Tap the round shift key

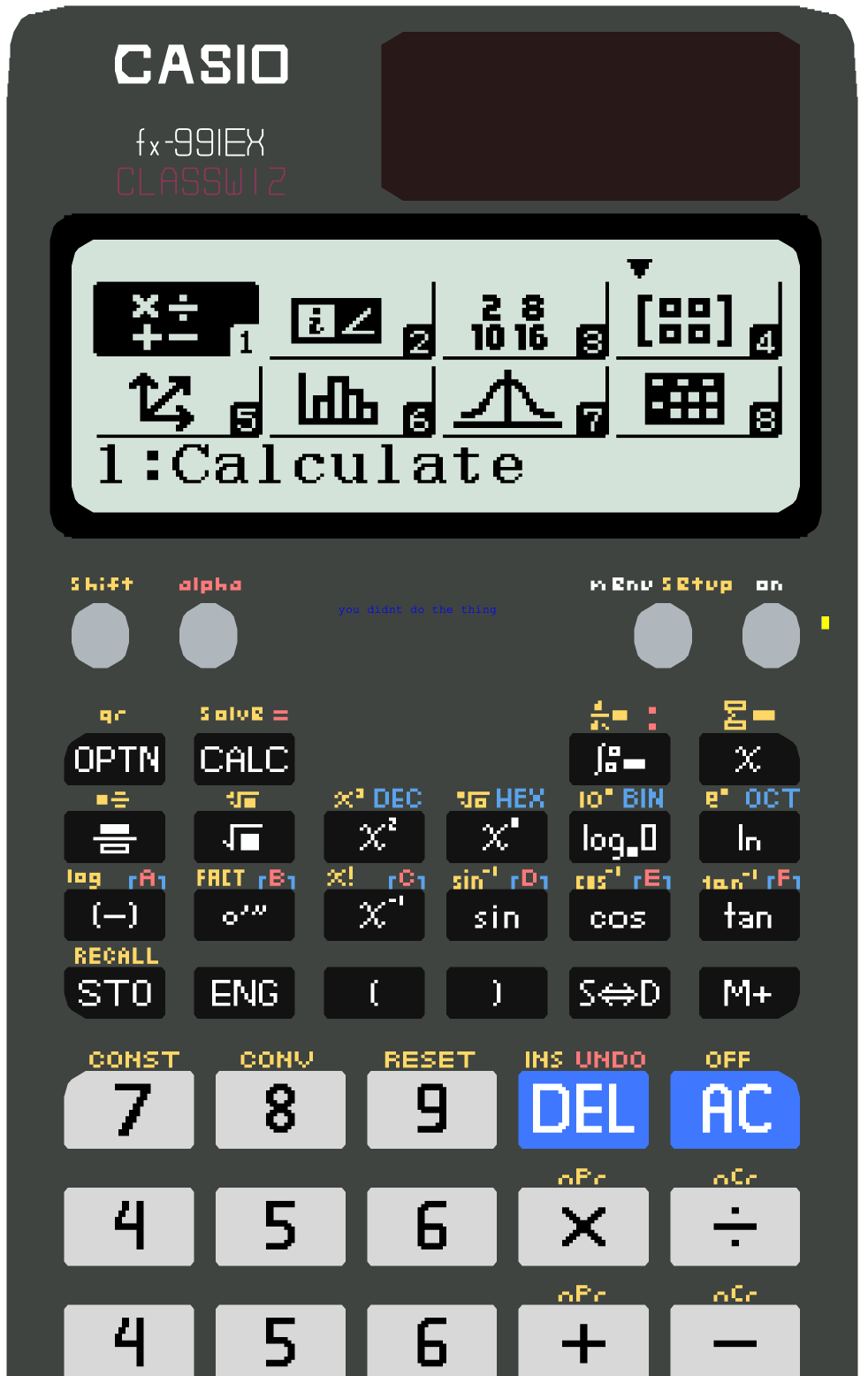[x=100, y=635]
